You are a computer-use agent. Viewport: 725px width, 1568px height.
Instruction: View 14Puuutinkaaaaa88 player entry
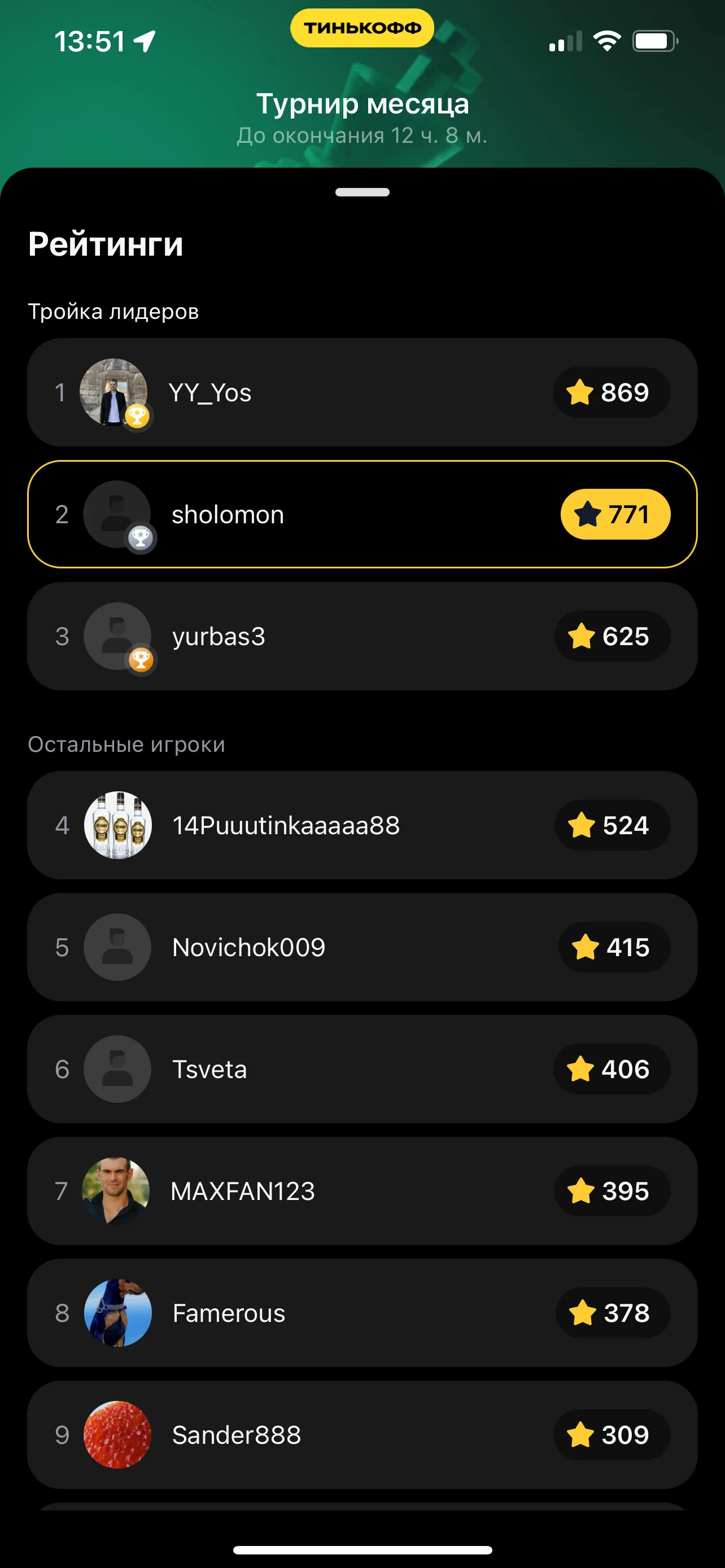click(x=362, y=825)
